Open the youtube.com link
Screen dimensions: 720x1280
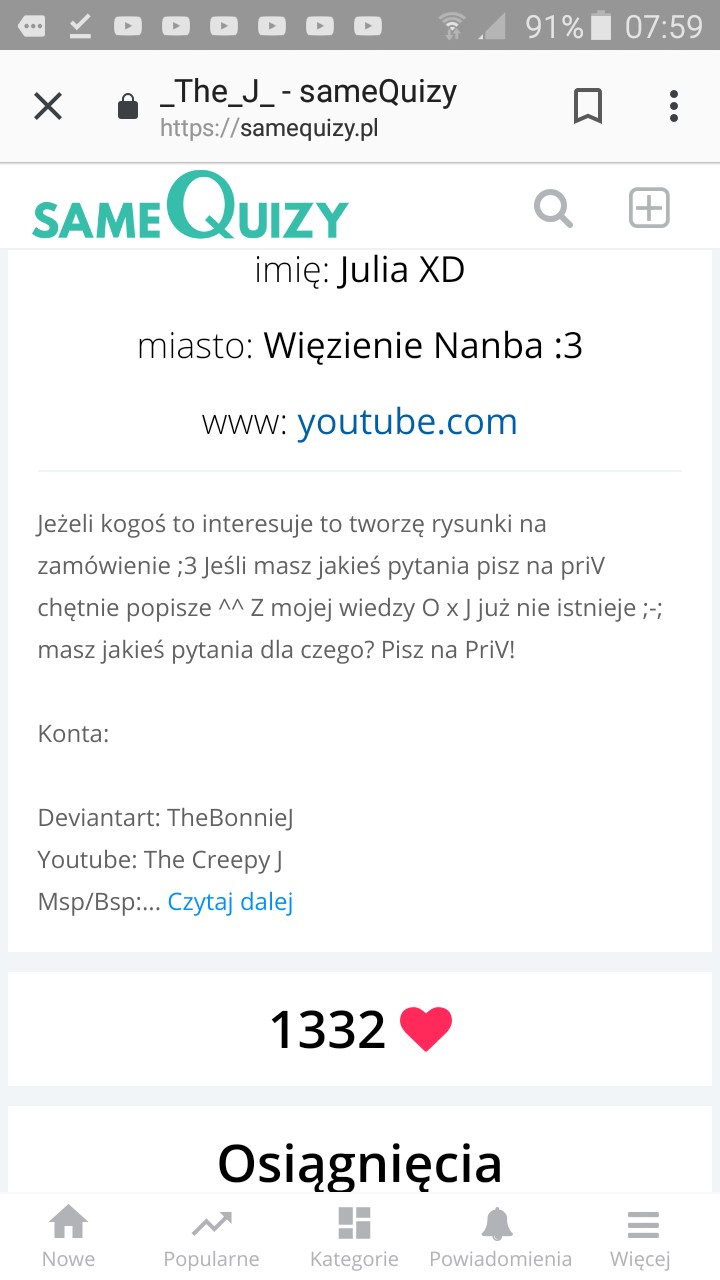click(407, 422)
